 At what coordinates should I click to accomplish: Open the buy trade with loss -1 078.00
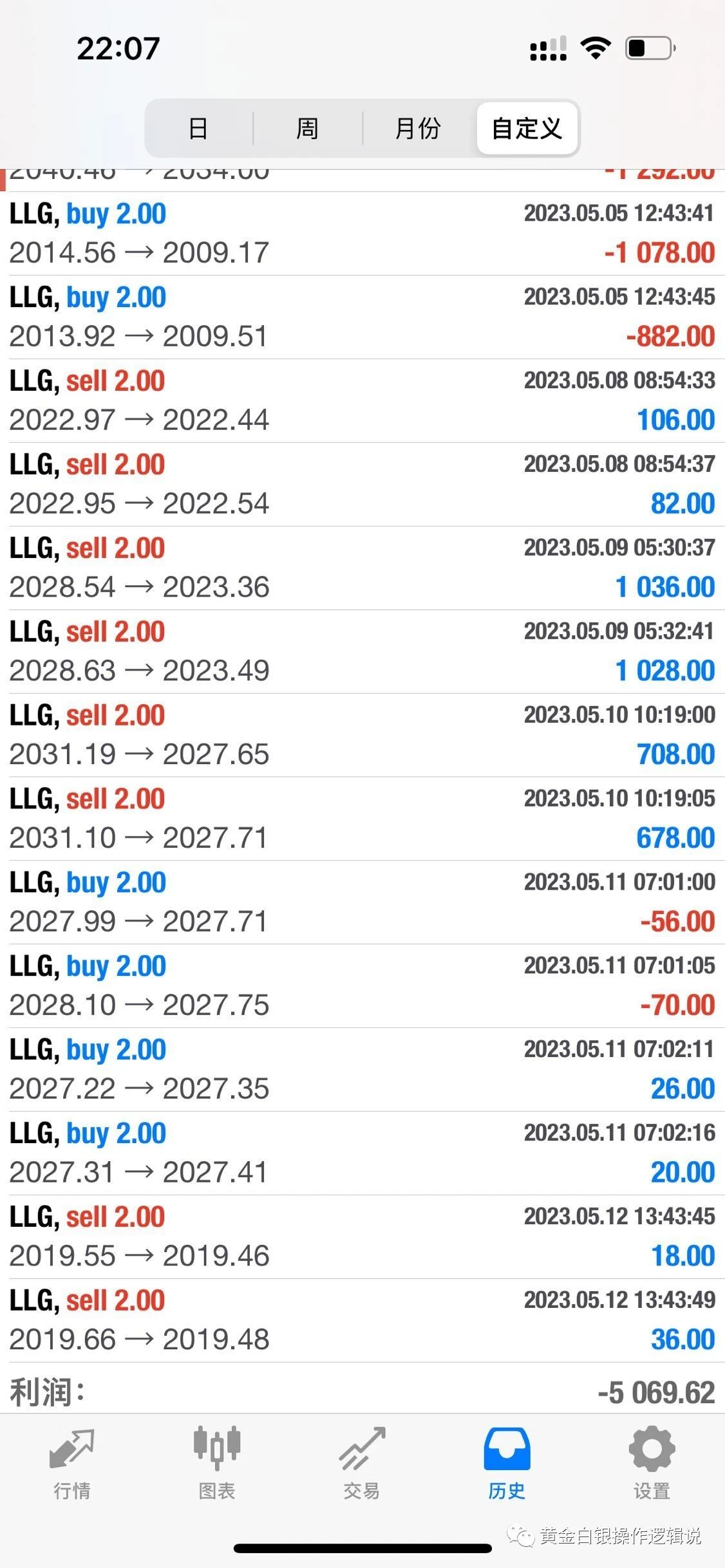tap(362, 234)
